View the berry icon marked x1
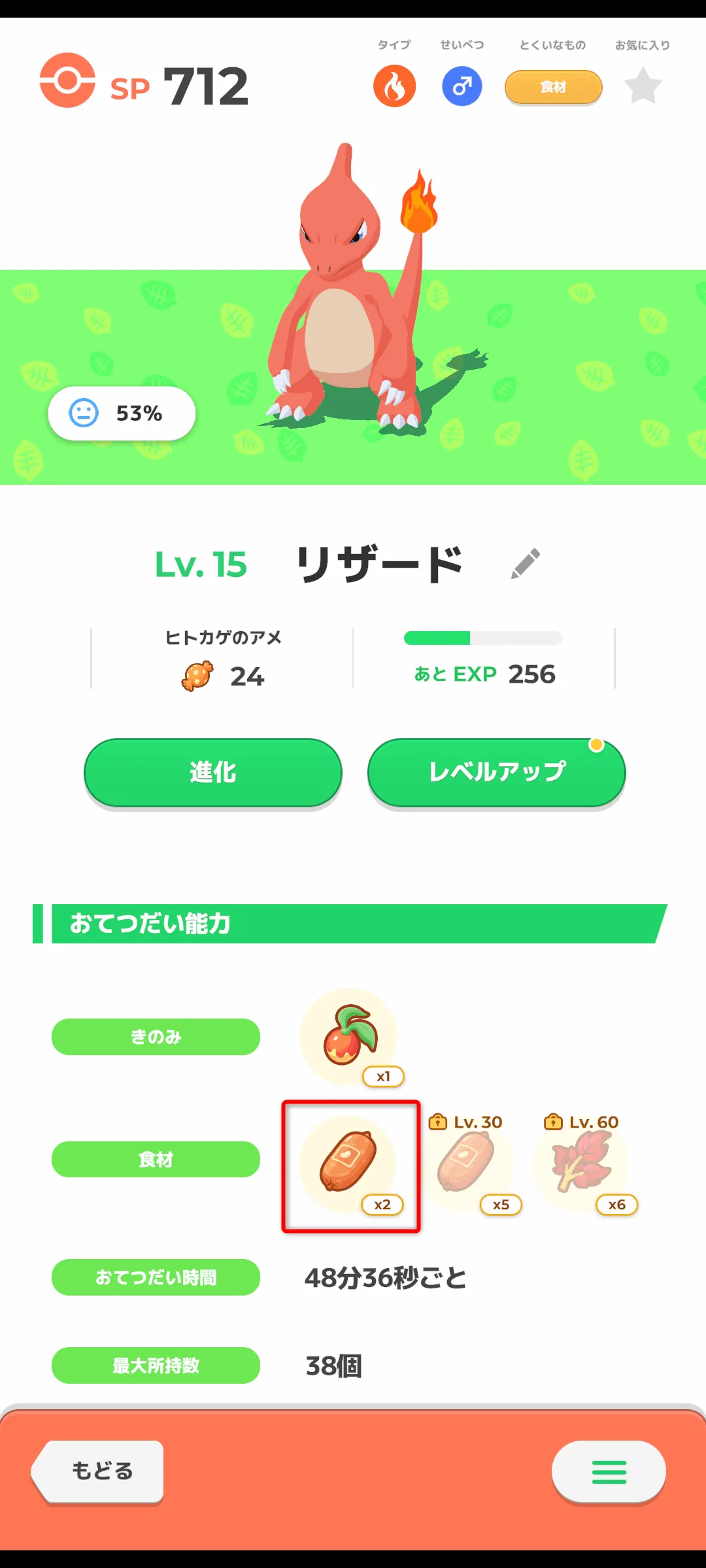Screen dimensions: 706x1568 pos(349,1036)
